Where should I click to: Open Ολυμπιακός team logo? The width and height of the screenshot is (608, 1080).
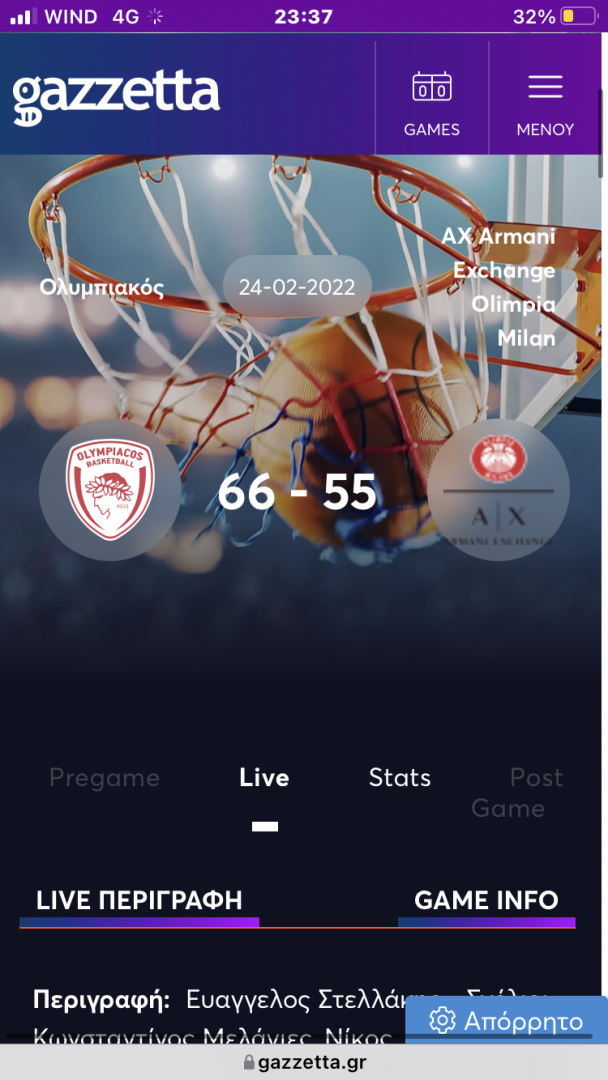110,490
